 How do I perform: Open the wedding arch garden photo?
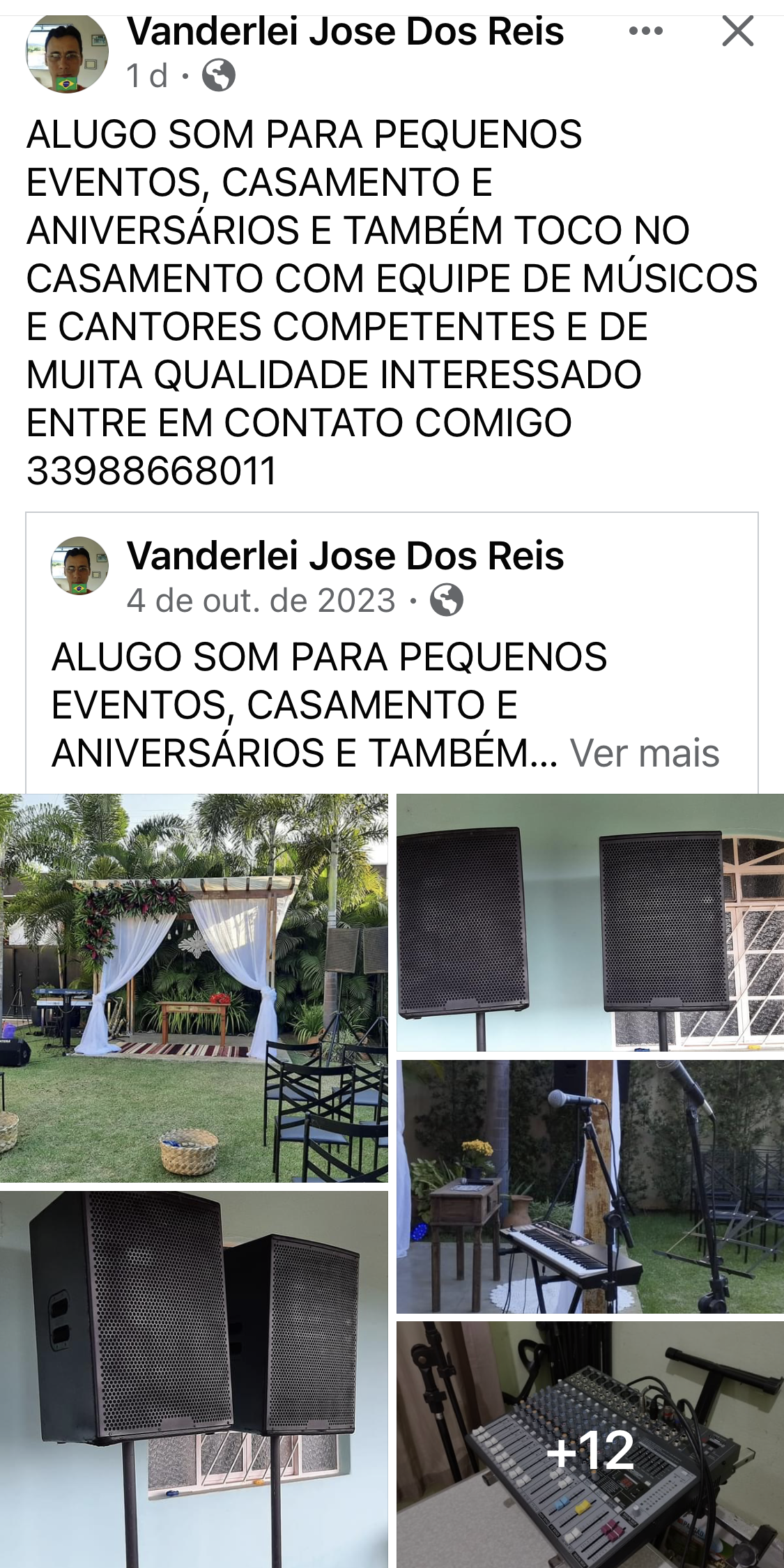pyautogui.click(x=194, y=987)
